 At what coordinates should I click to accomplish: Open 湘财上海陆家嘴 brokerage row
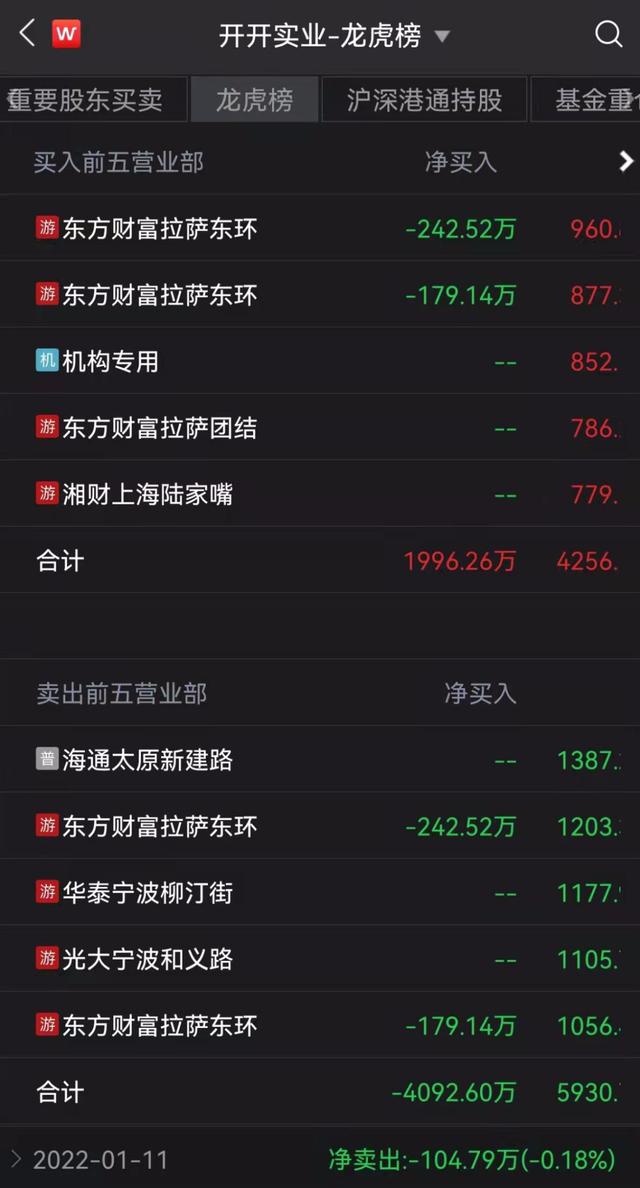pyautogui.click(x=148, y=494)
